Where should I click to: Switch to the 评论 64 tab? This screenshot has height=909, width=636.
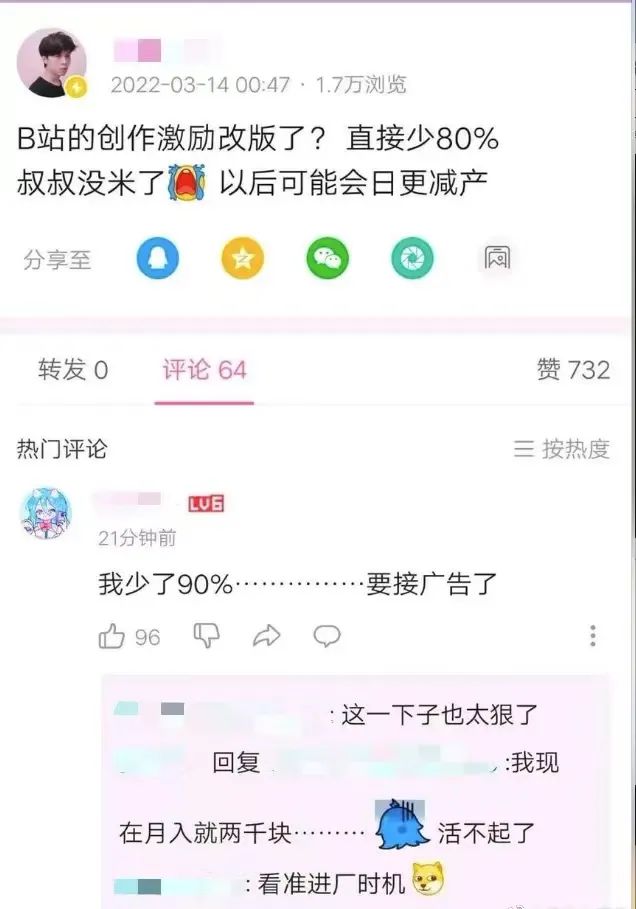204,370
